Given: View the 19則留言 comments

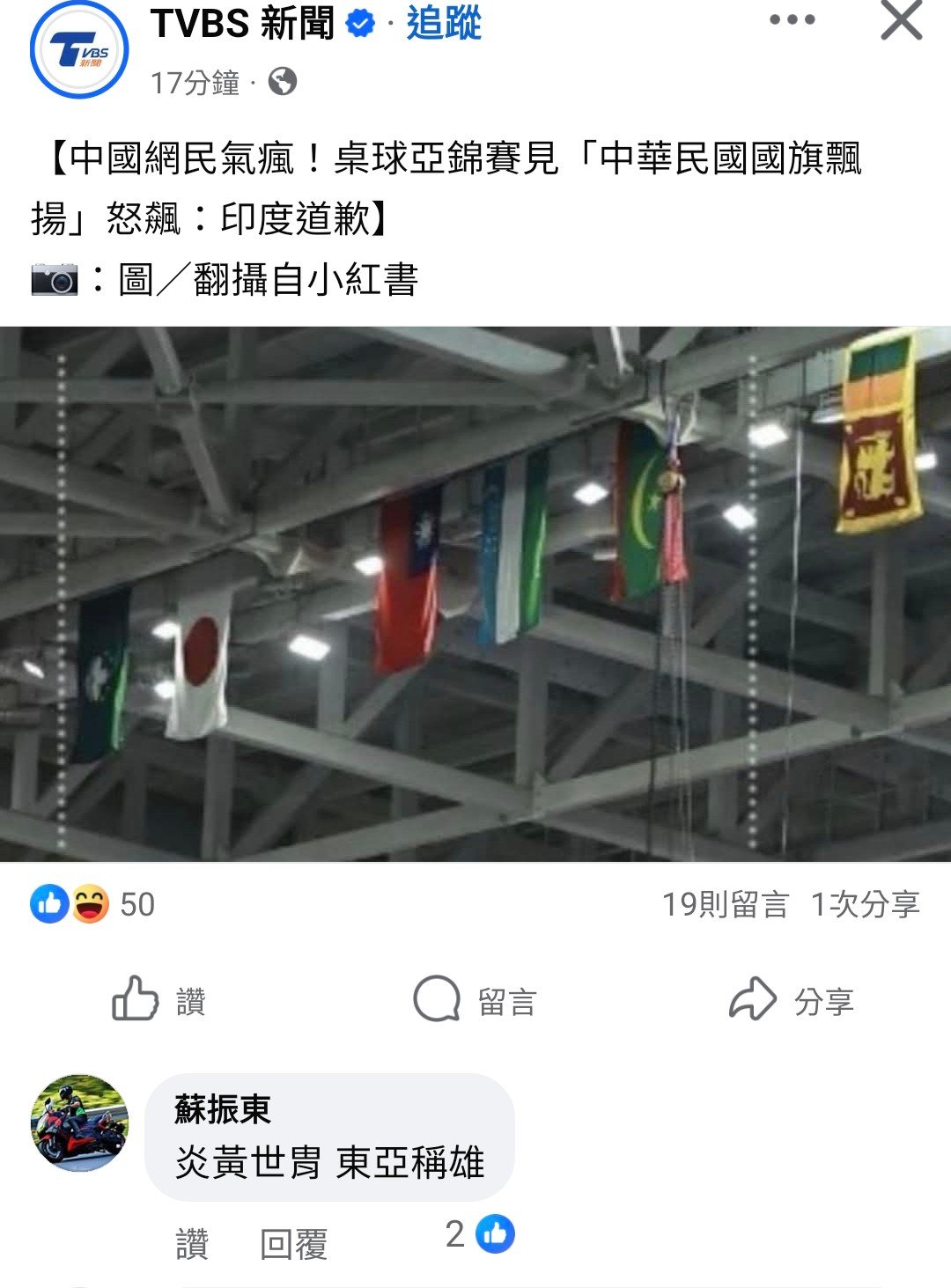Looking at the screenshot, I should point(725,904).
